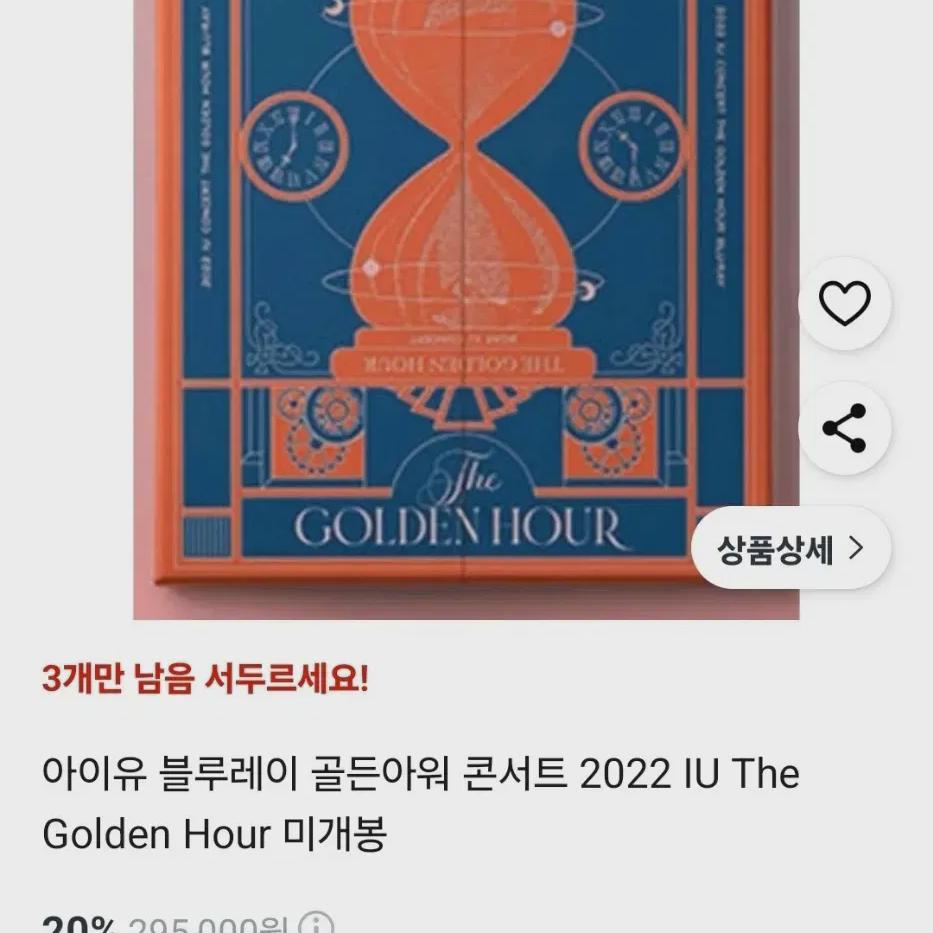Viewport: 933px width, 933px height.
Task: Open the Golden Hour product image
Action: pyautogui.click(x=466, y=309)
